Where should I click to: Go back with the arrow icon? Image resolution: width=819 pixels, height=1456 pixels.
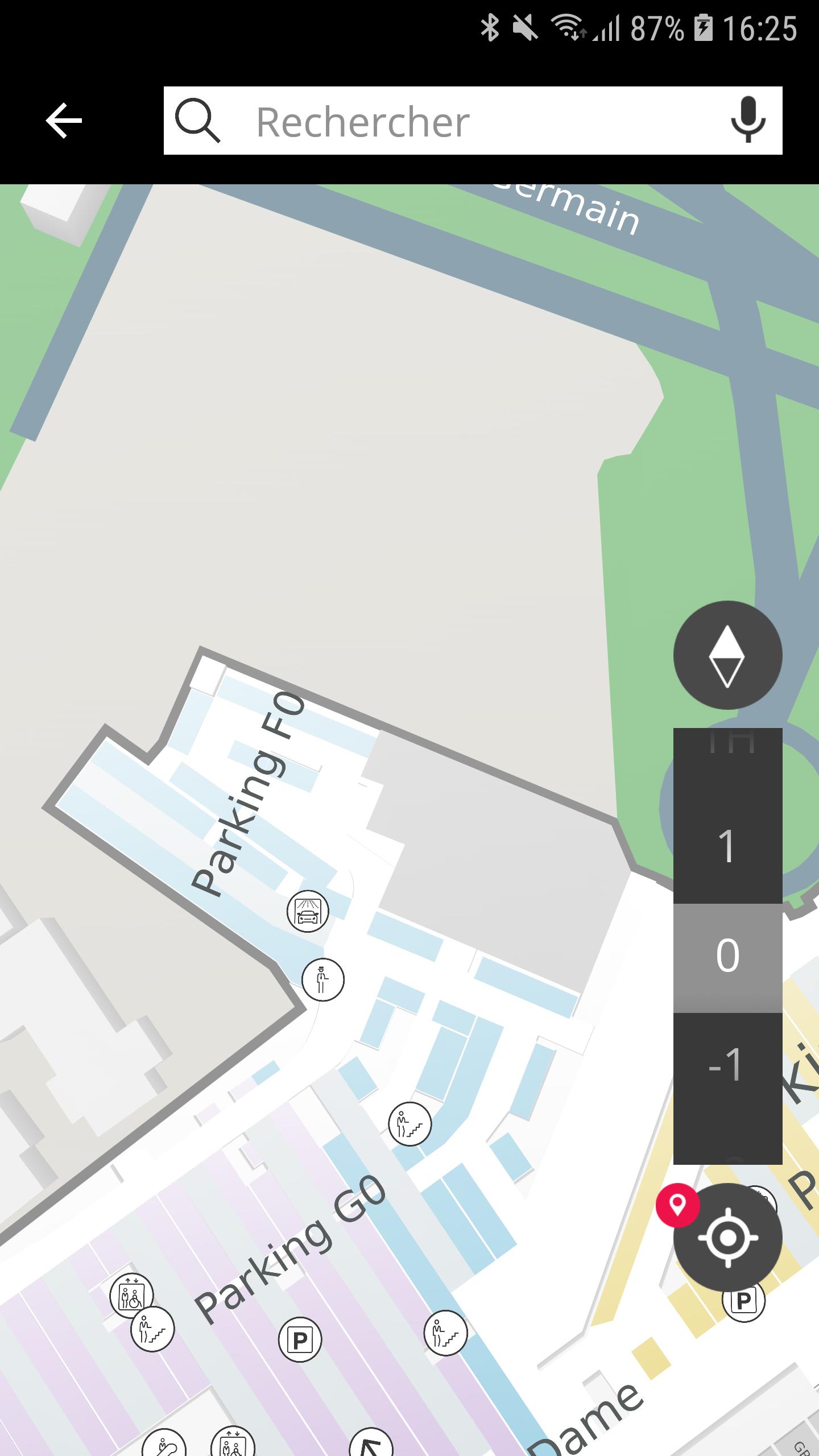pos(64,121)
